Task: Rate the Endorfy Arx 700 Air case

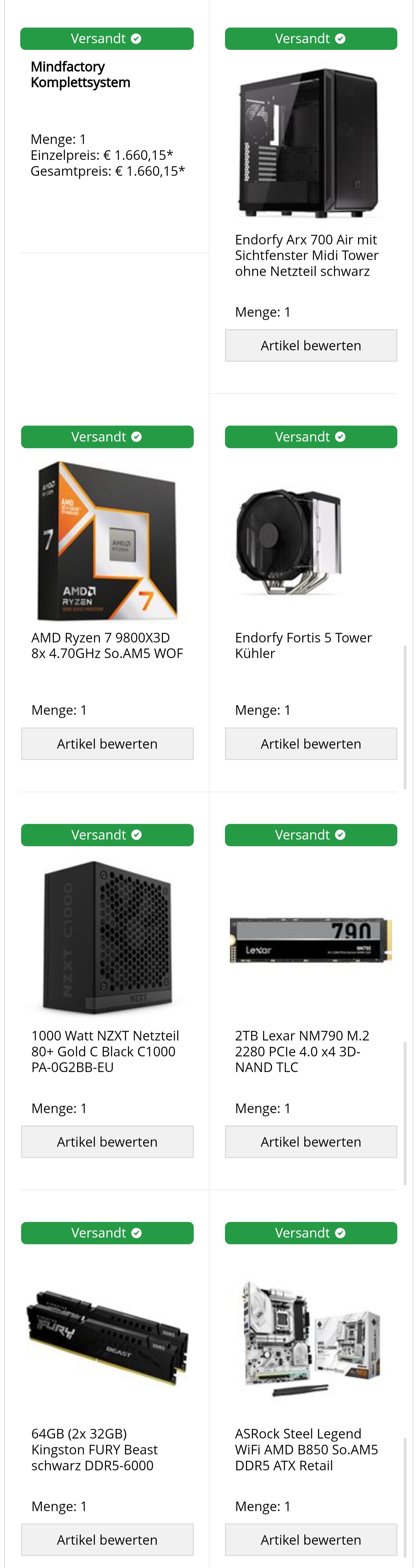Action: pyautogui.click(x=310, y=346)
